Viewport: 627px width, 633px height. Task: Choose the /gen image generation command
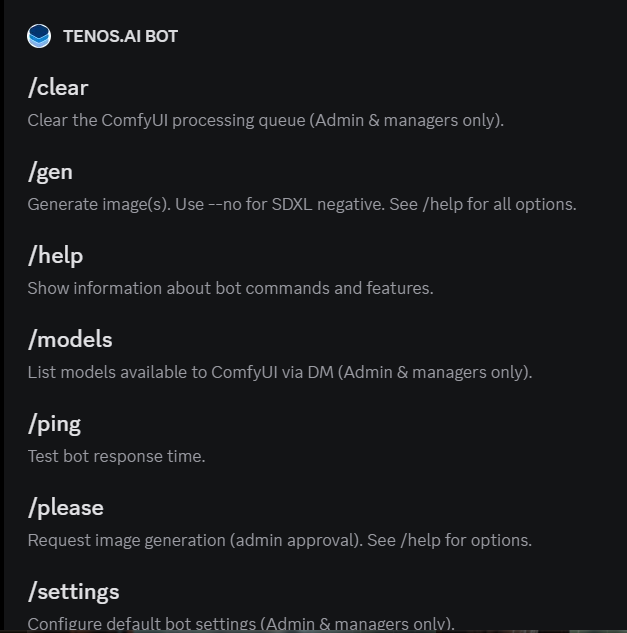[x=51, y=172]
